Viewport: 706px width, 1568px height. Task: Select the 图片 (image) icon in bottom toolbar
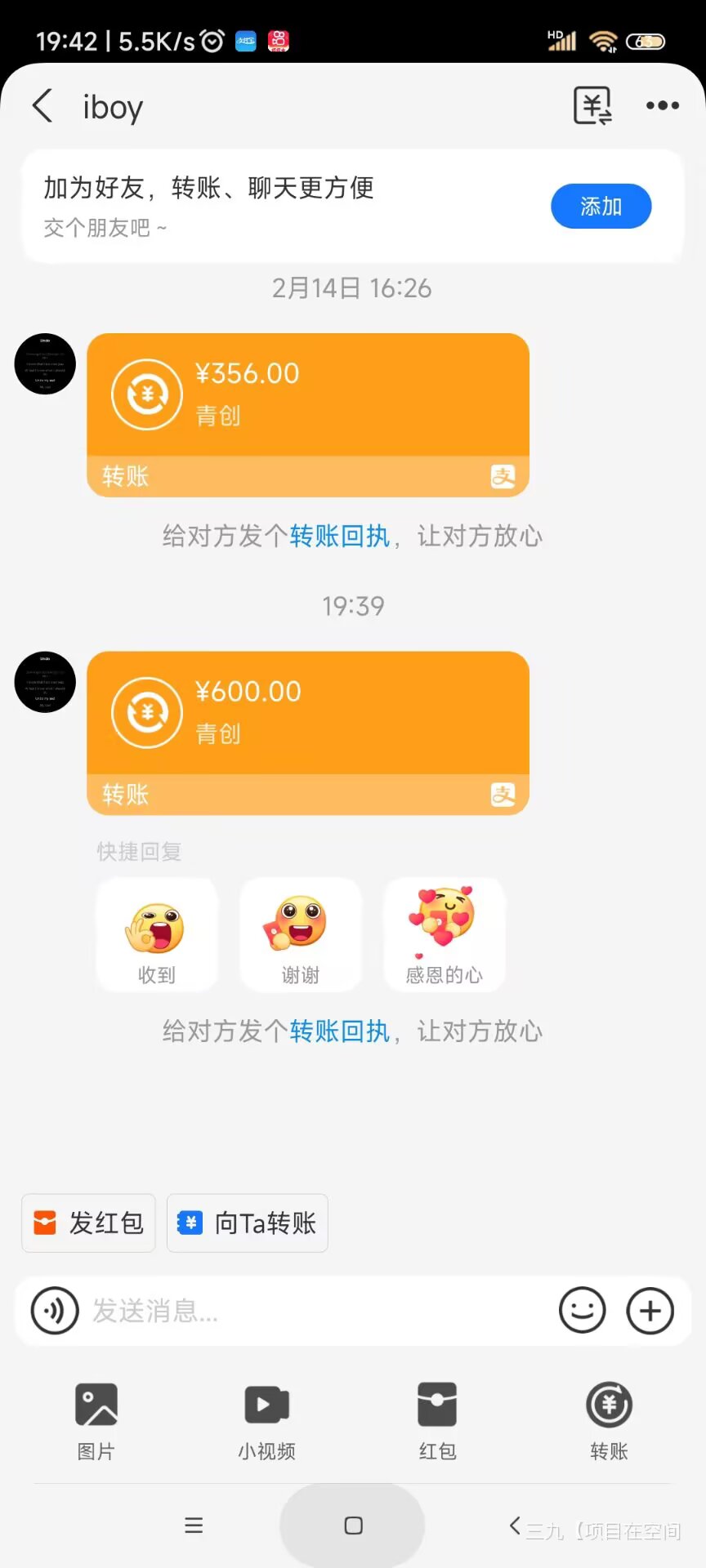[96, 1419]
